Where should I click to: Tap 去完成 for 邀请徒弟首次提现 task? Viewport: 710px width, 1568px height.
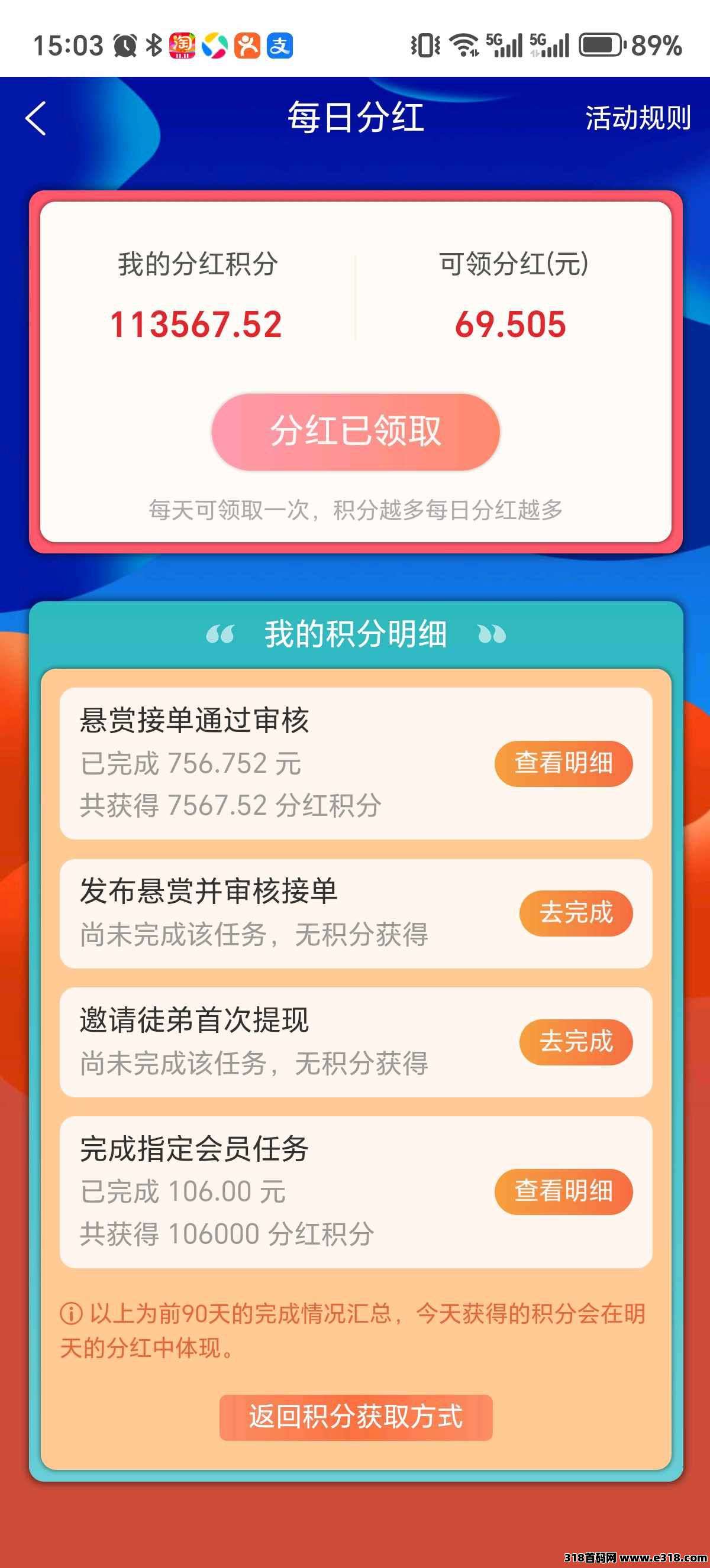[x=577, y=1042]
